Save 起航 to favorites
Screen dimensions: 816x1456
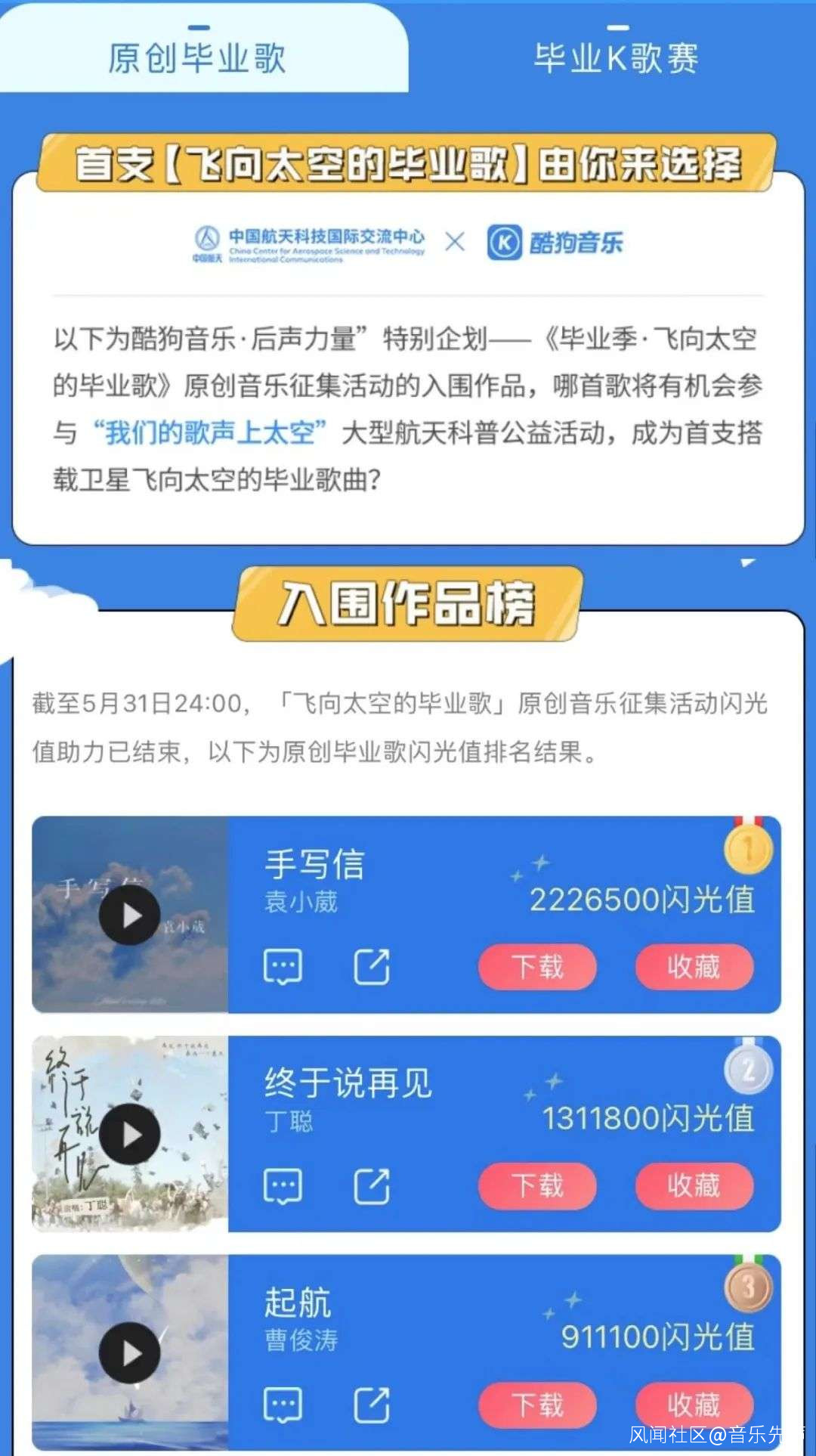[x=694, y=1405]
